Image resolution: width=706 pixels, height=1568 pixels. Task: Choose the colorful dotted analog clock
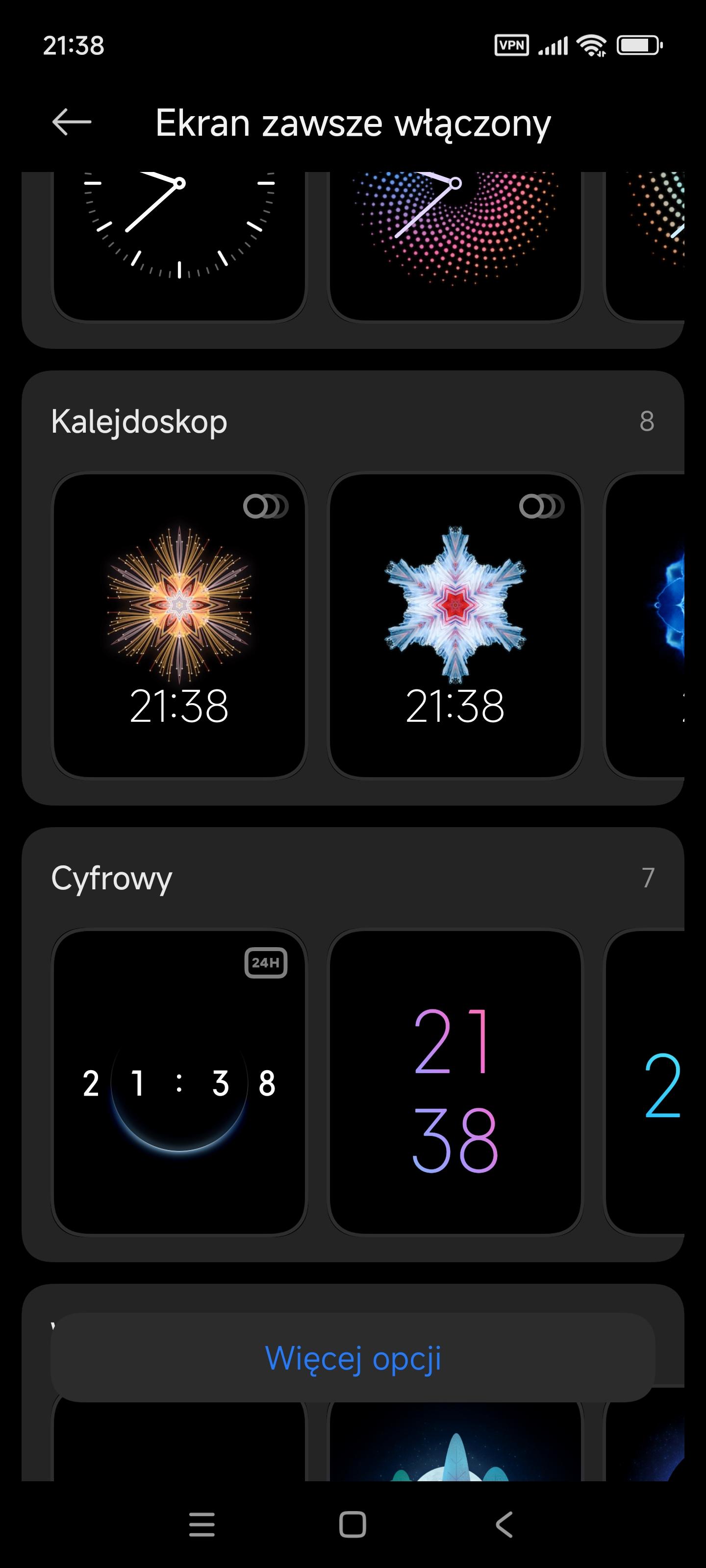pos(455,244)
